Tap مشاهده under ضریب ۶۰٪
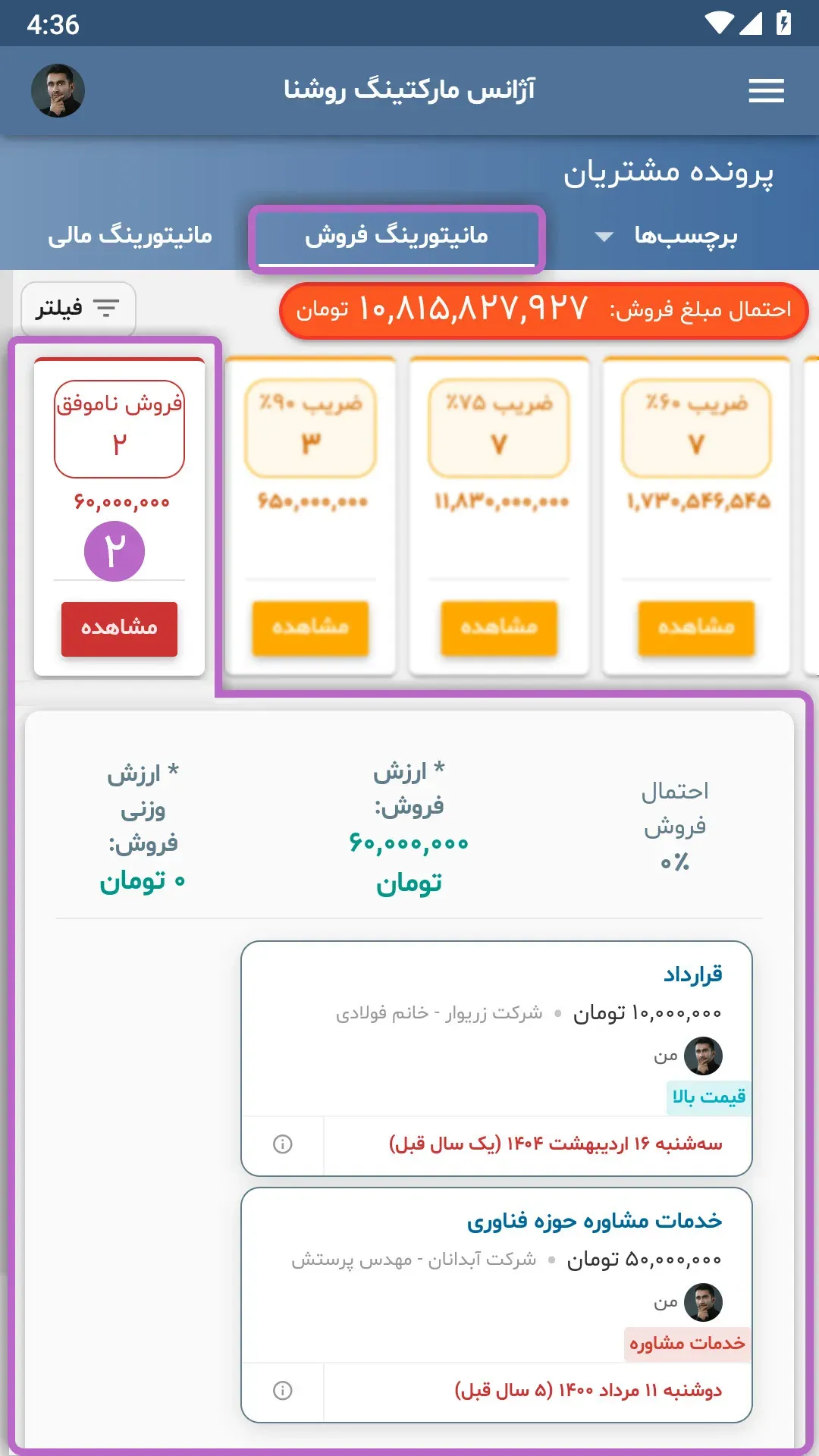The image size is (819, 1456). click(x=696, y=628)
